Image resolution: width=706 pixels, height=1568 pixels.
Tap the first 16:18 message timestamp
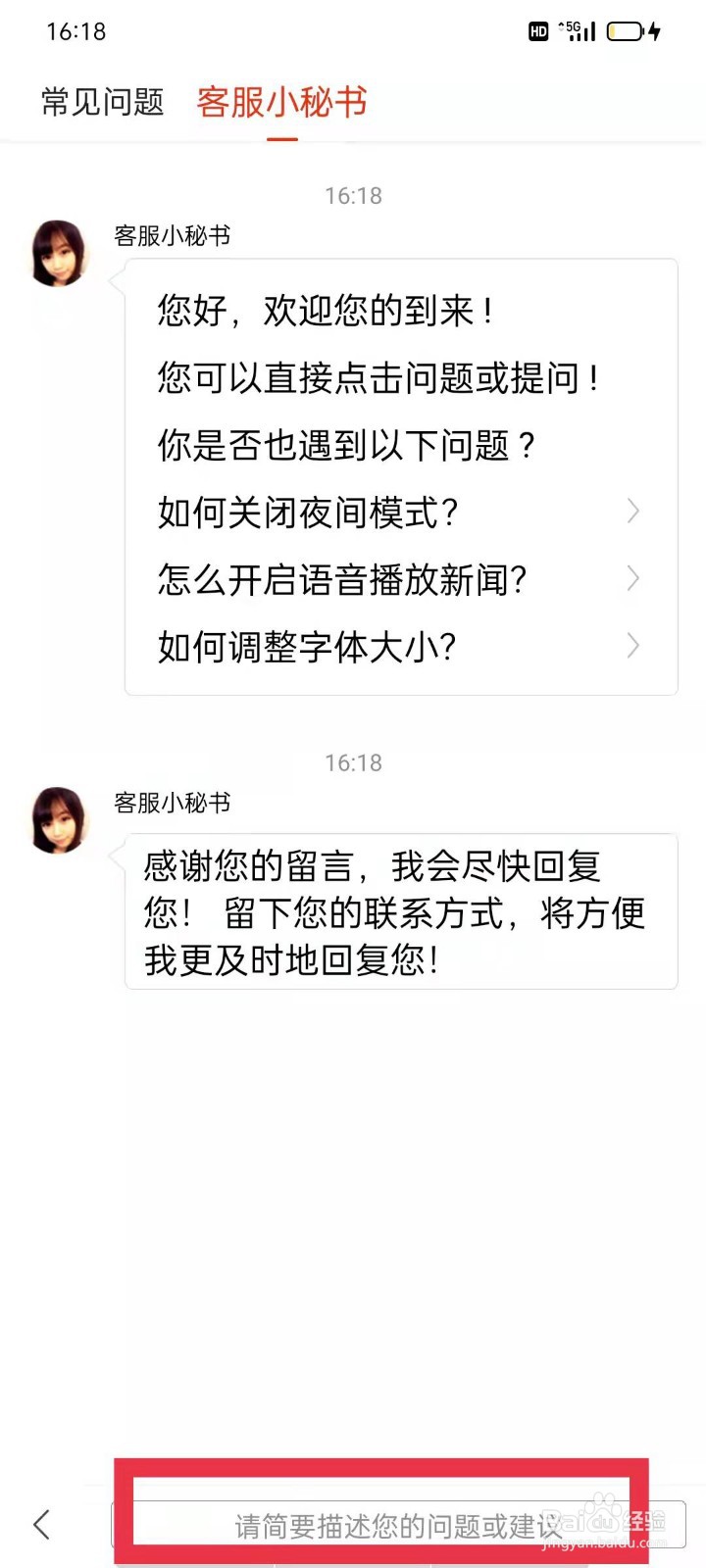[352, 195]
